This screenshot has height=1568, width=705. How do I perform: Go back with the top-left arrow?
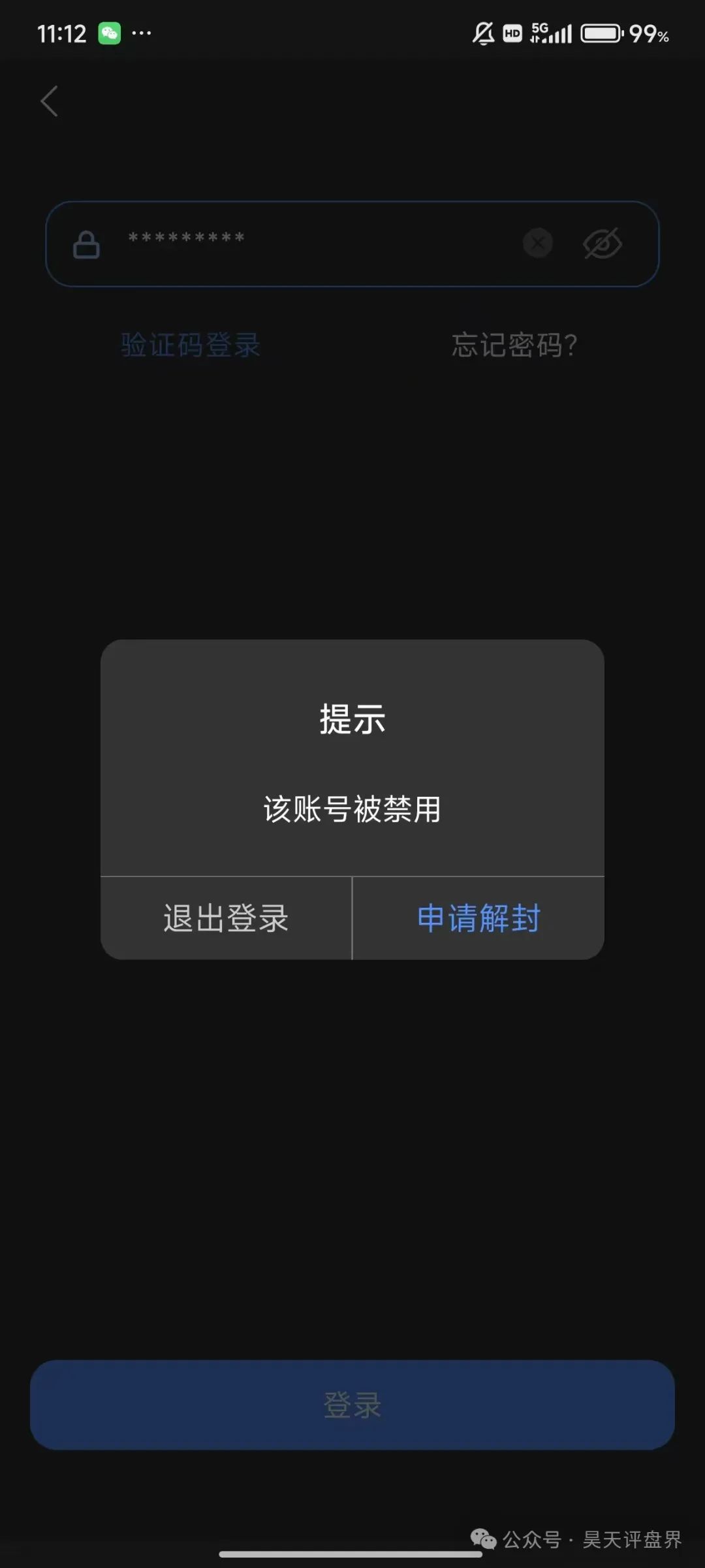coord(50,101)
